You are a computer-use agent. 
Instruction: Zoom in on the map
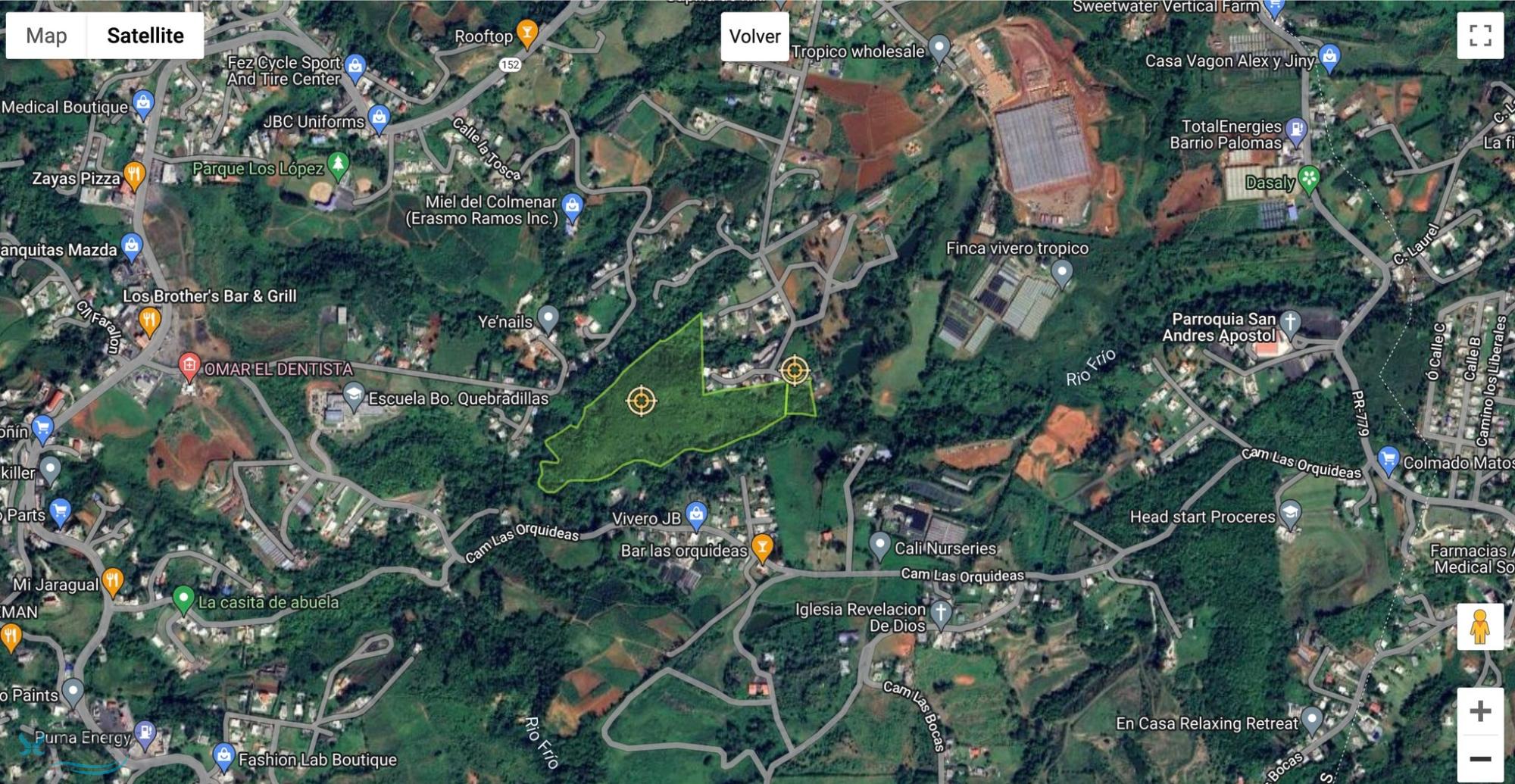(1479, 711)
